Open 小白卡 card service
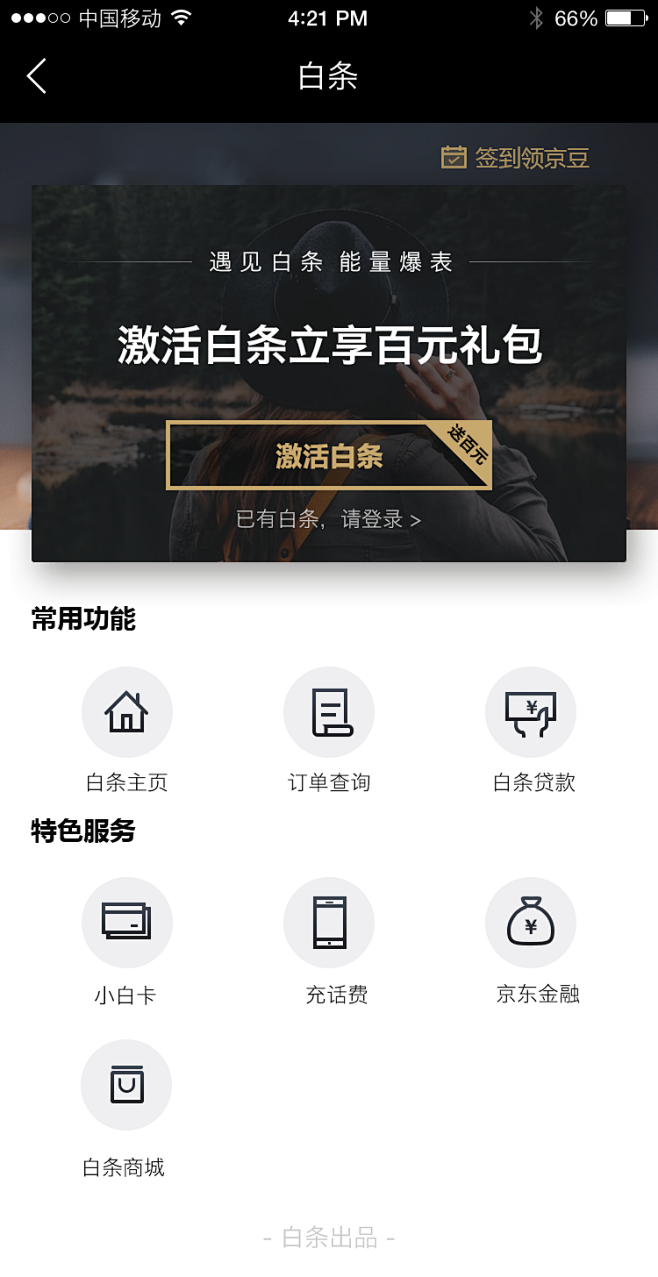This screenshot has height=1277, width=658. [127, 923]
